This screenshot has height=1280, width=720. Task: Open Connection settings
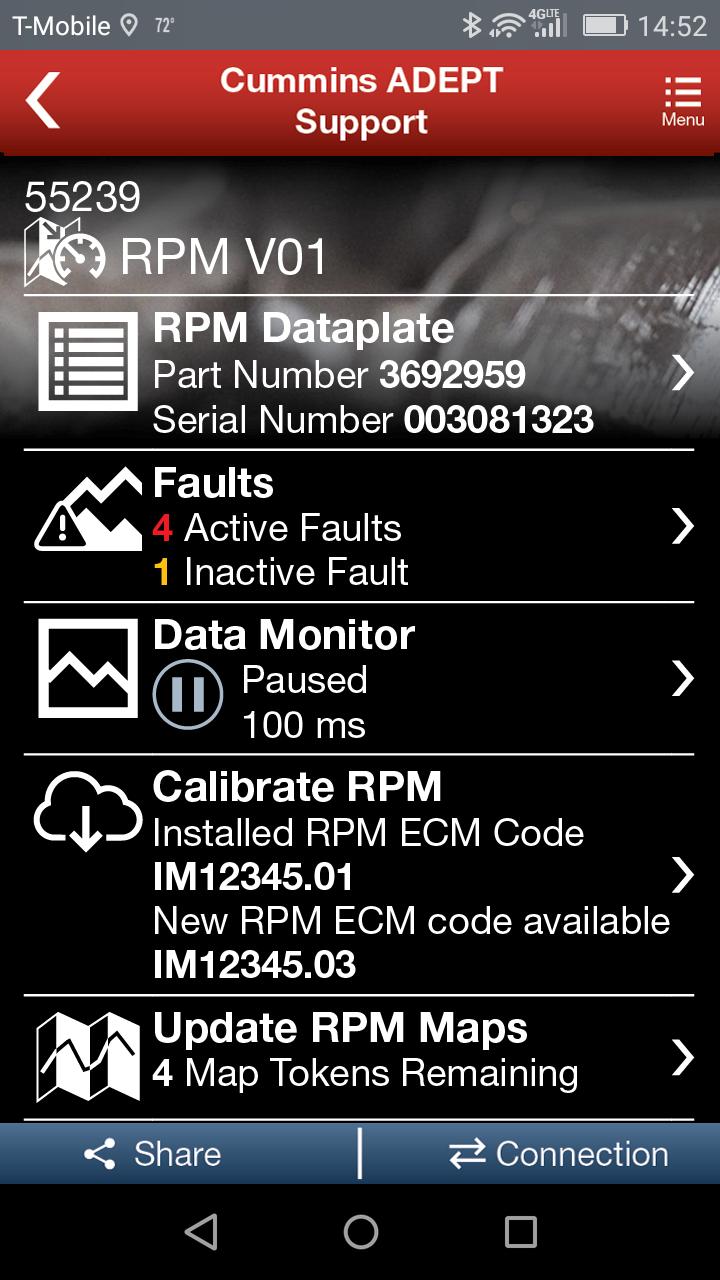(x=558, y=1154)
